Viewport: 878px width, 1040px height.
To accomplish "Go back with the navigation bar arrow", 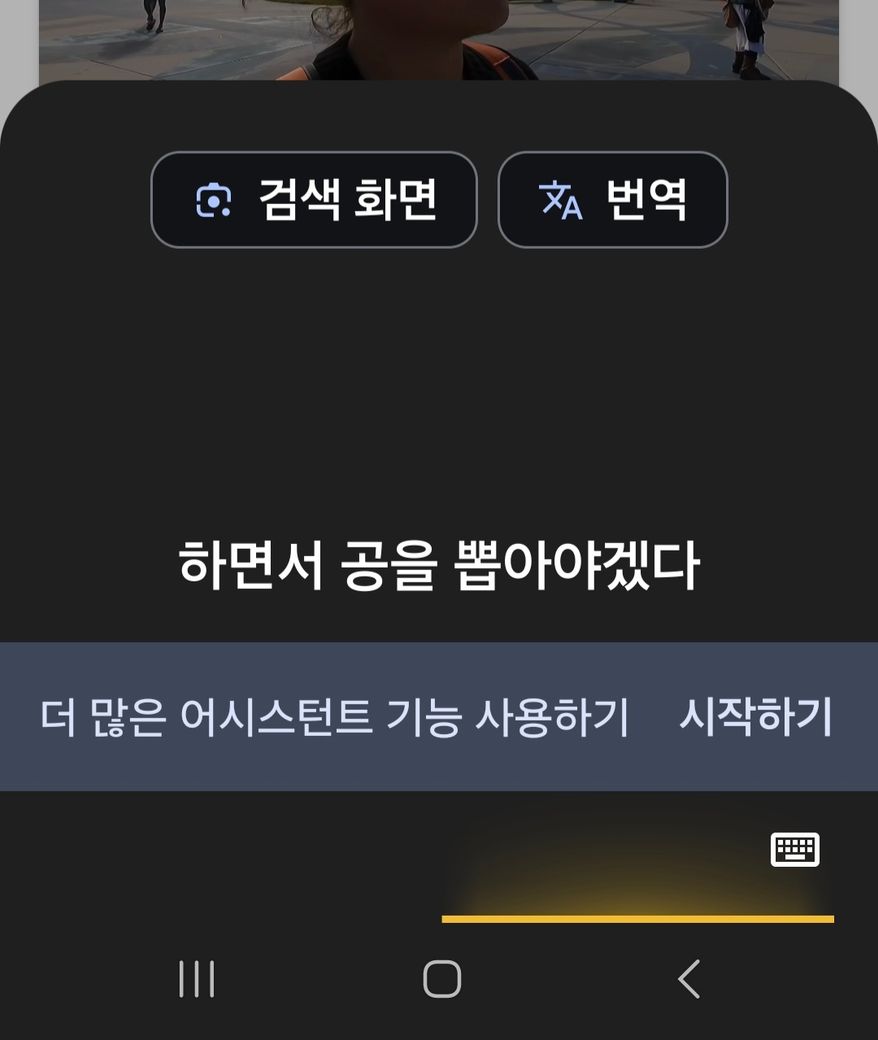I will point(689,979).
